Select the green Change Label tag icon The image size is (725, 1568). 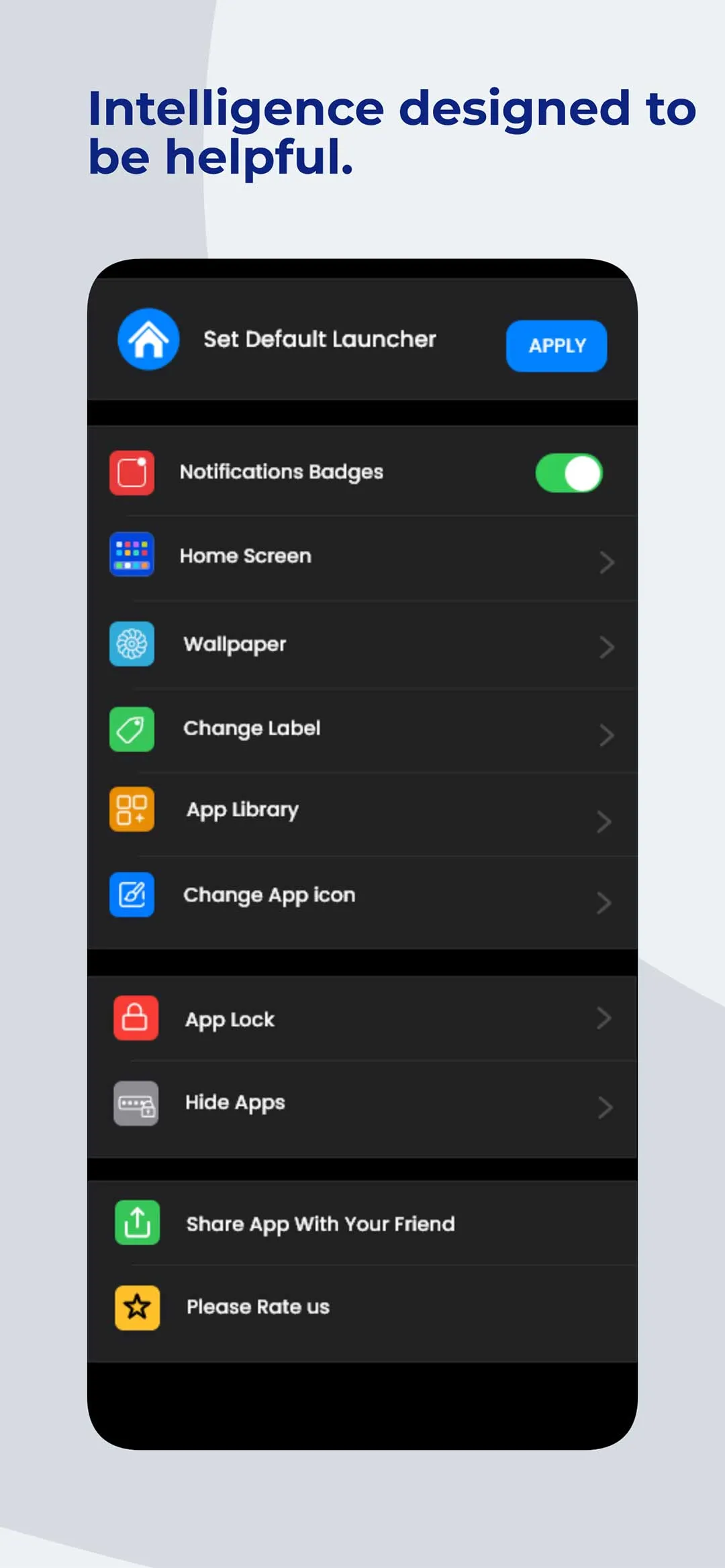pos(132,729)
